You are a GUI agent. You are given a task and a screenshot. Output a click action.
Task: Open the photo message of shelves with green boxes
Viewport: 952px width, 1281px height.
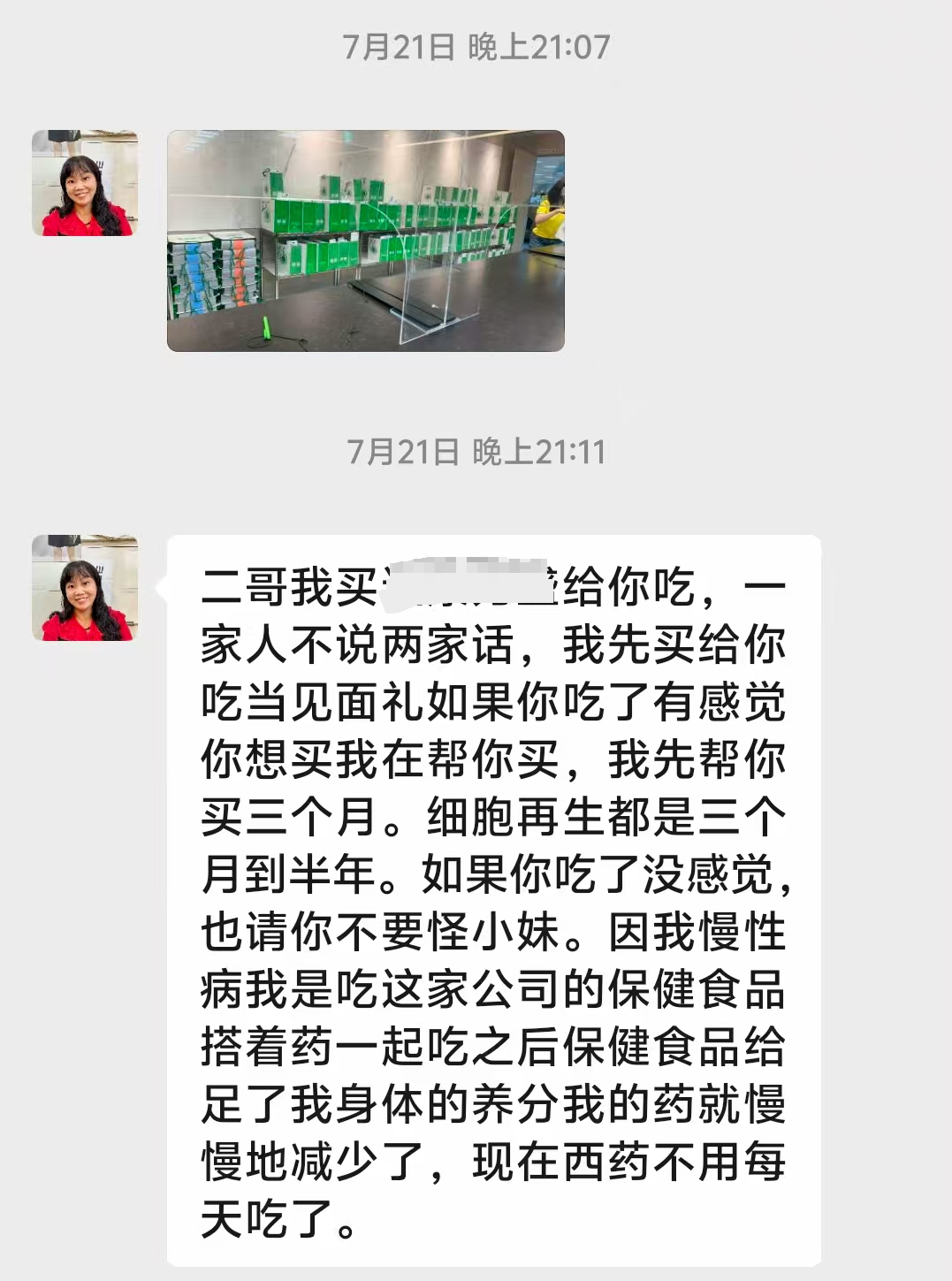[x=365, y=240]
